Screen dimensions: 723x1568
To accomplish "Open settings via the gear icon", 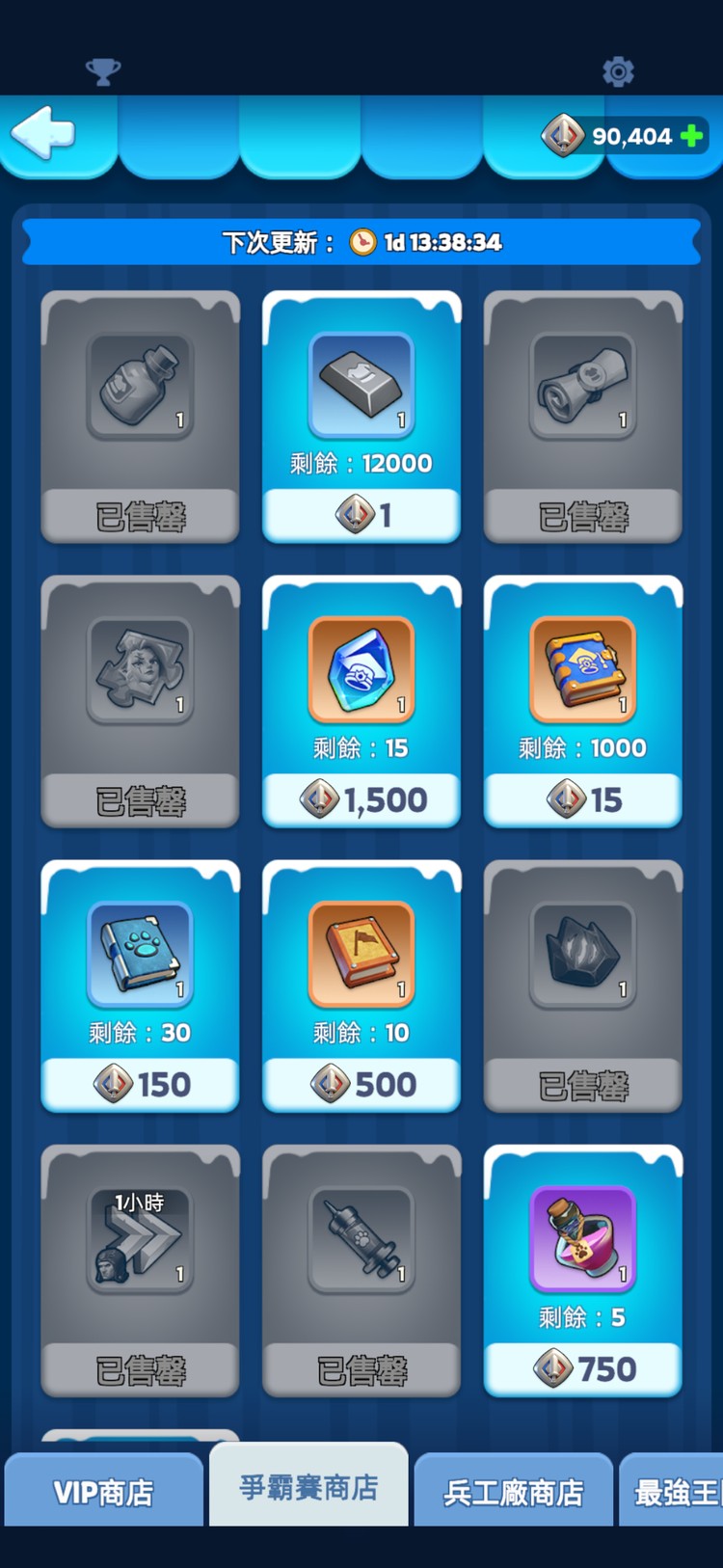I will [x=618, y=71].
